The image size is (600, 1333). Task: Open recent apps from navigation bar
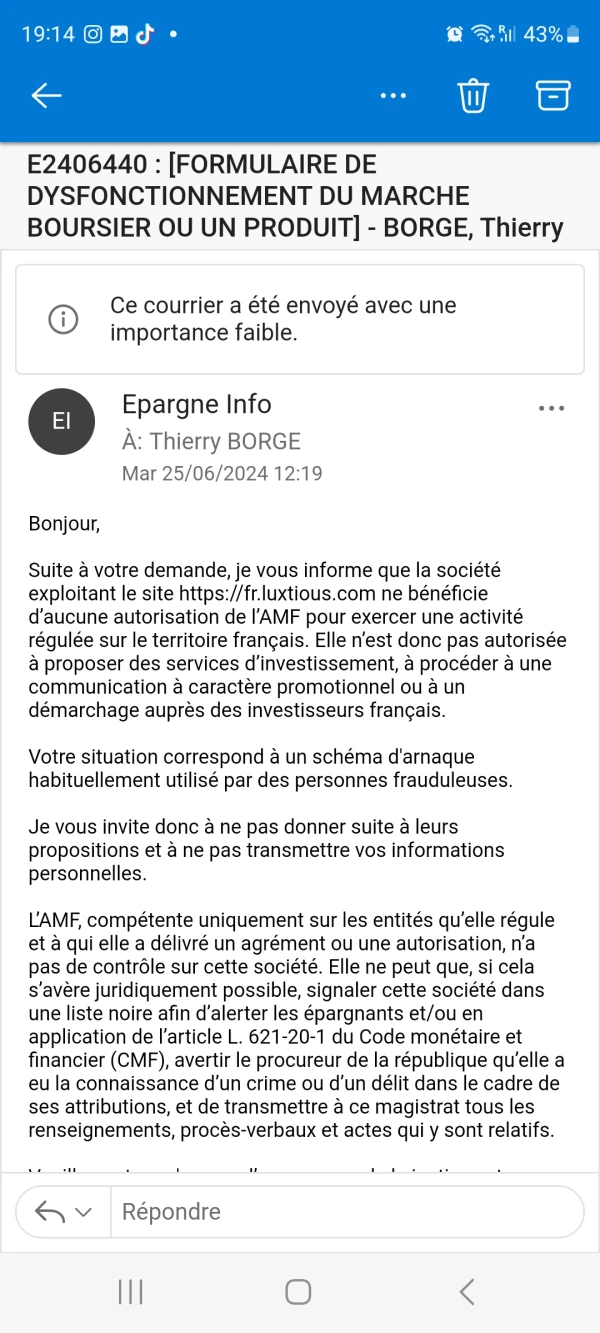(x=131, y=1292)
